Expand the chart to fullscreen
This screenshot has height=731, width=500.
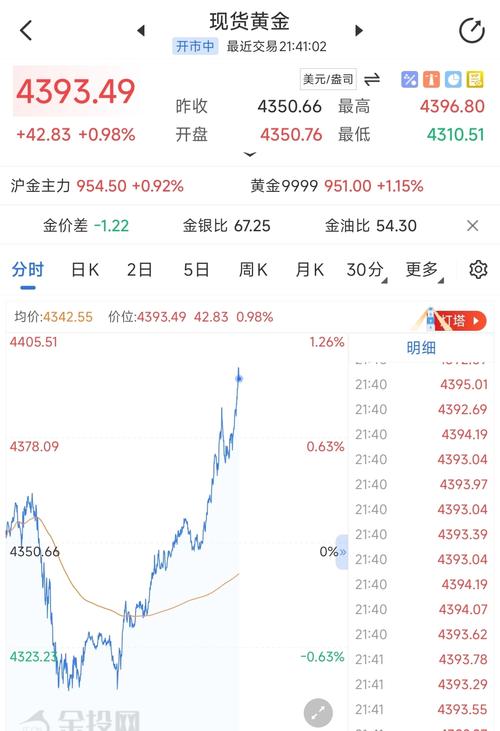pos(318,713)
